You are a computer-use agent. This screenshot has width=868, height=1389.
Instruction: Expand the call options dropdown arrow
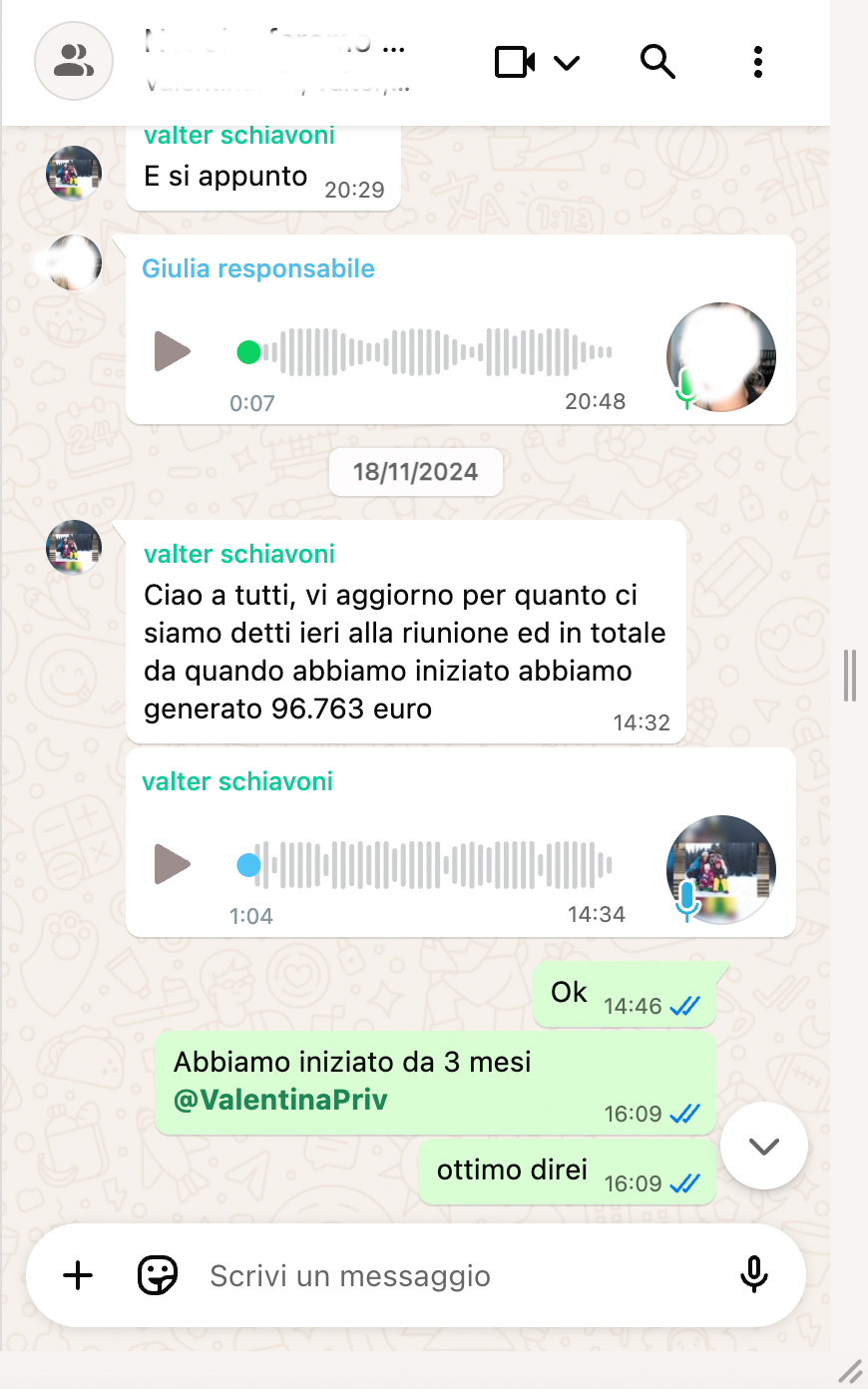coord(567,63)
